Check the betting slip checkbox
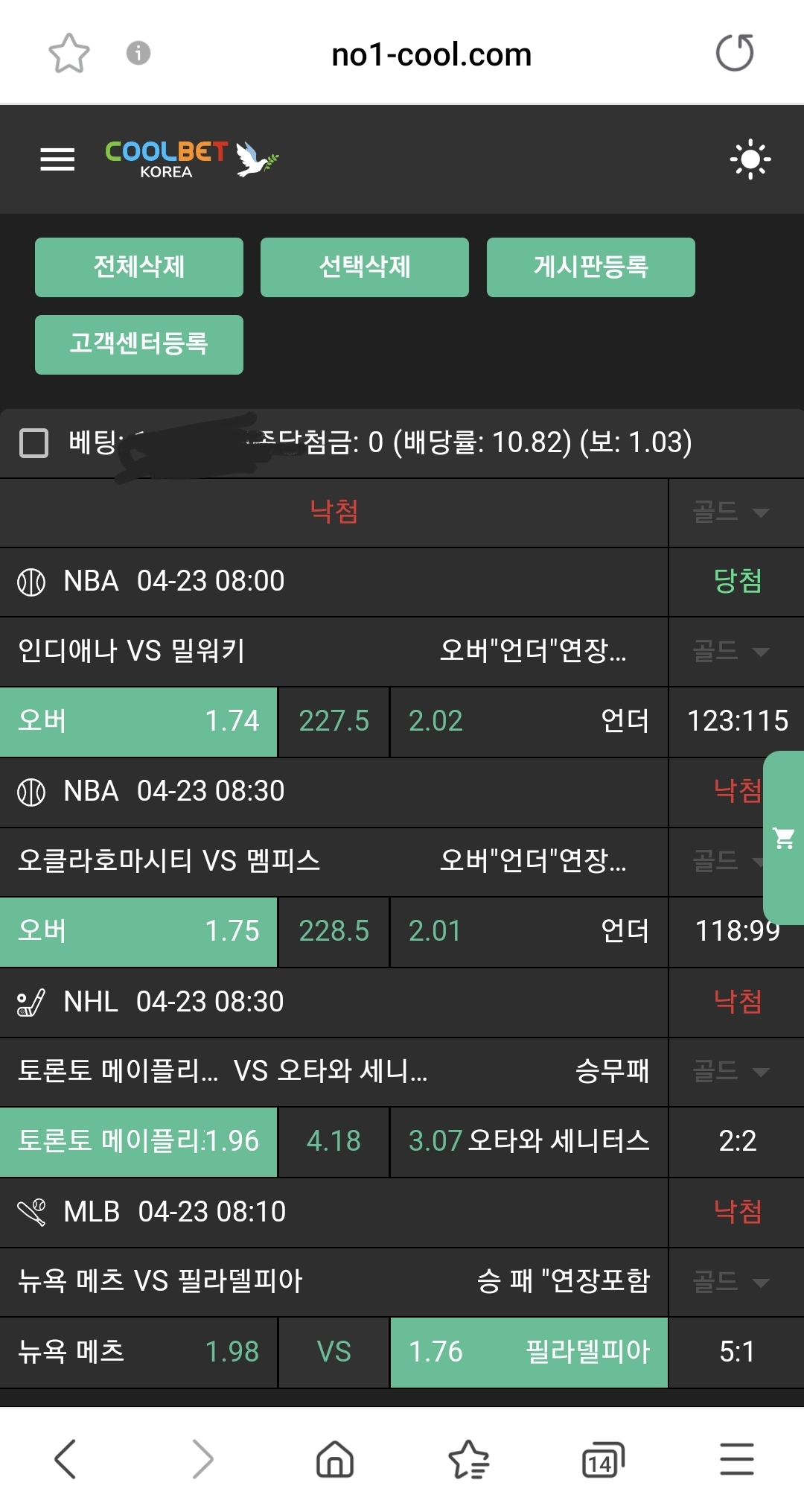The height and width of the screenshot is (1512, 804). (x=33, y=442)
